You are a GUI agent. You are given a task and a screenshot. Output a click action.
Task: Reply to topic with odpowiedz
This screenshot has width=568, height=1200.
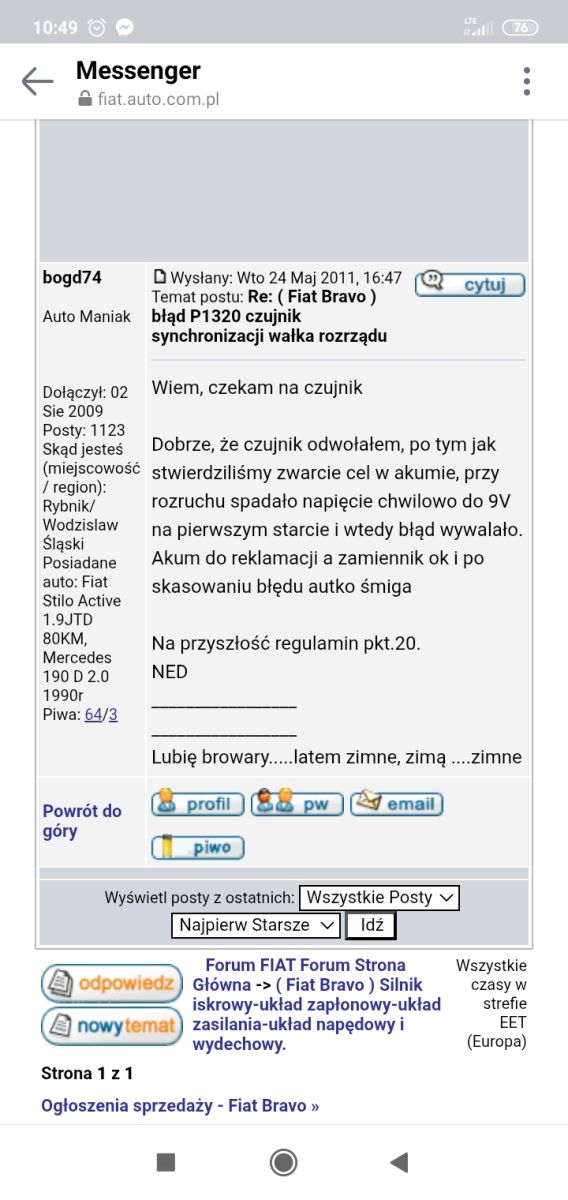pos(112,983)
